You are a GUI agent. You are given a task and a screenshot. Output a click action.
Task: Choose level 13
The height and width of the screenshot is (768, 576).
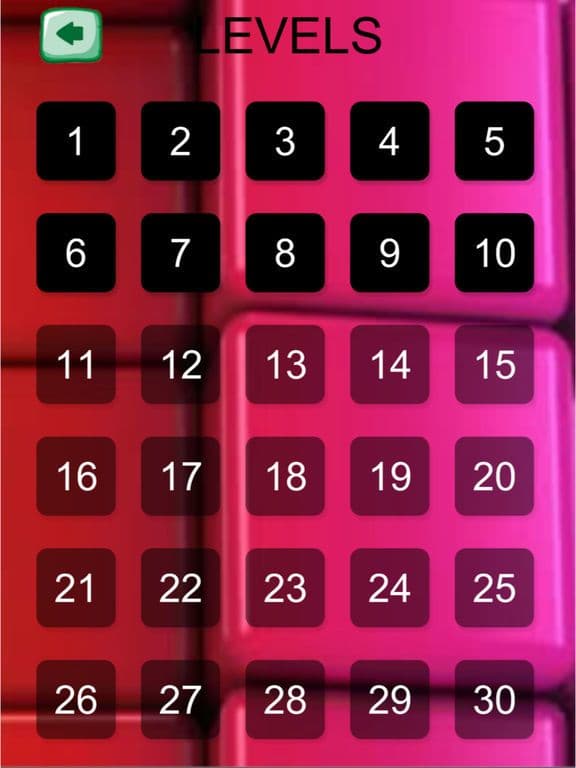point(285,364)
